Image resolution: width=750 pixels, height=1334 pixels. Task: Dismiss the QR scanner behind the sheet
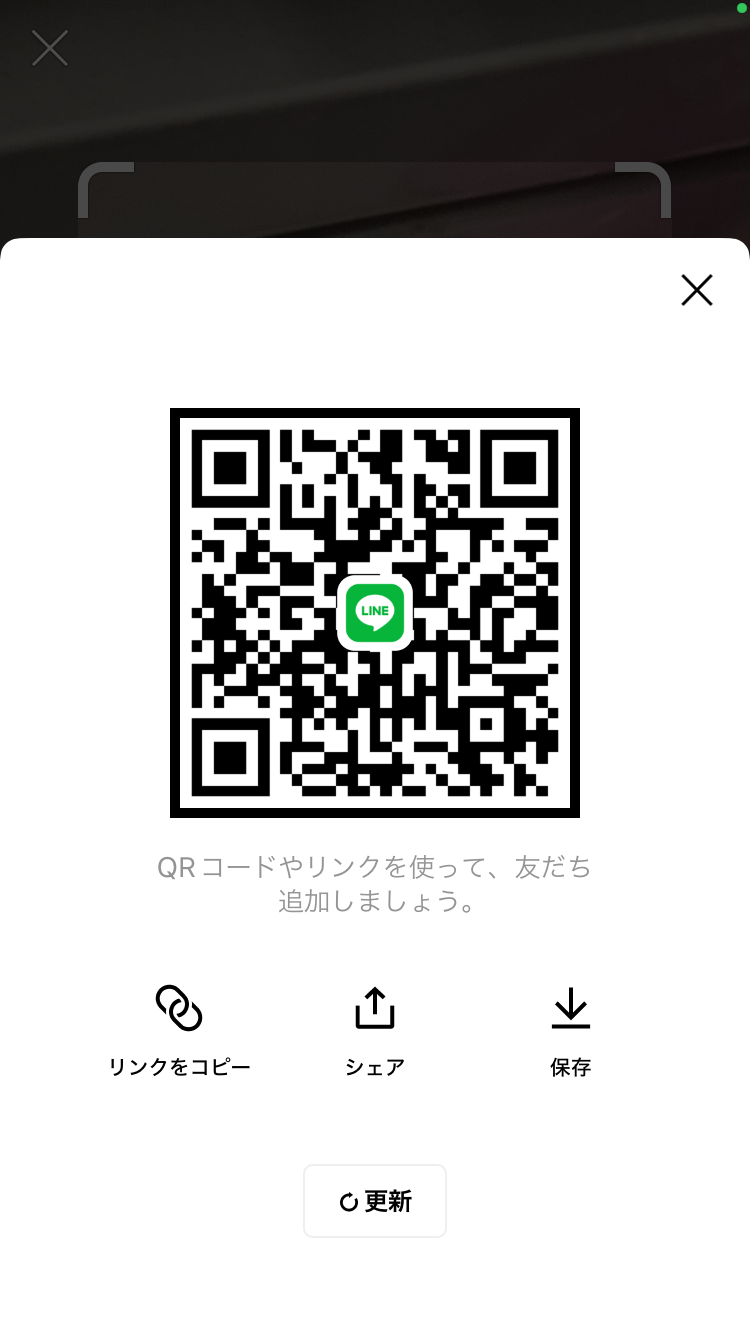tap(50, 48)
